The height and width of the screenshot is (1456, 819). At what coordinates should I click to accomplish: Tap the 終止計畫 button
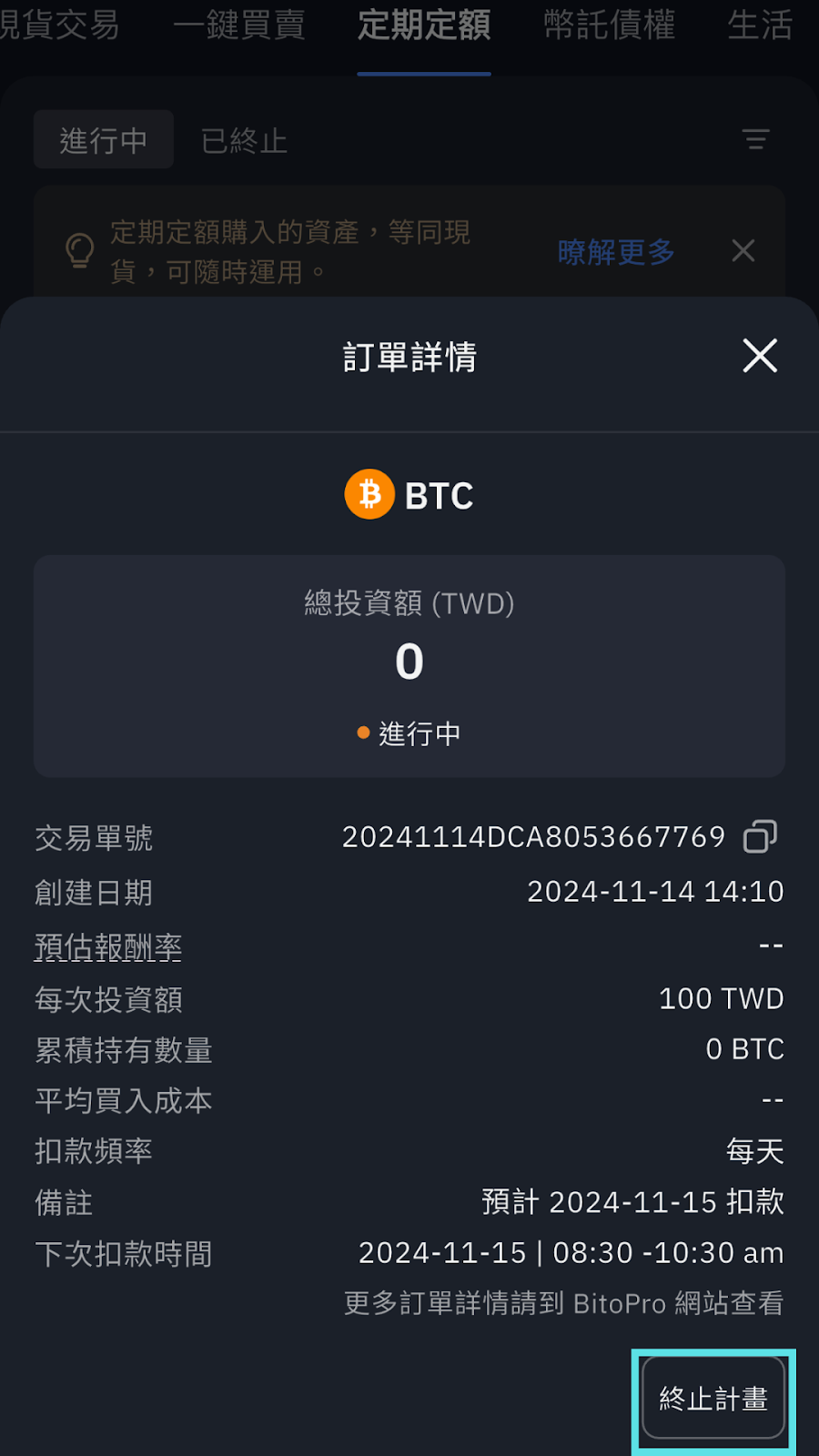pos(713,1398)
